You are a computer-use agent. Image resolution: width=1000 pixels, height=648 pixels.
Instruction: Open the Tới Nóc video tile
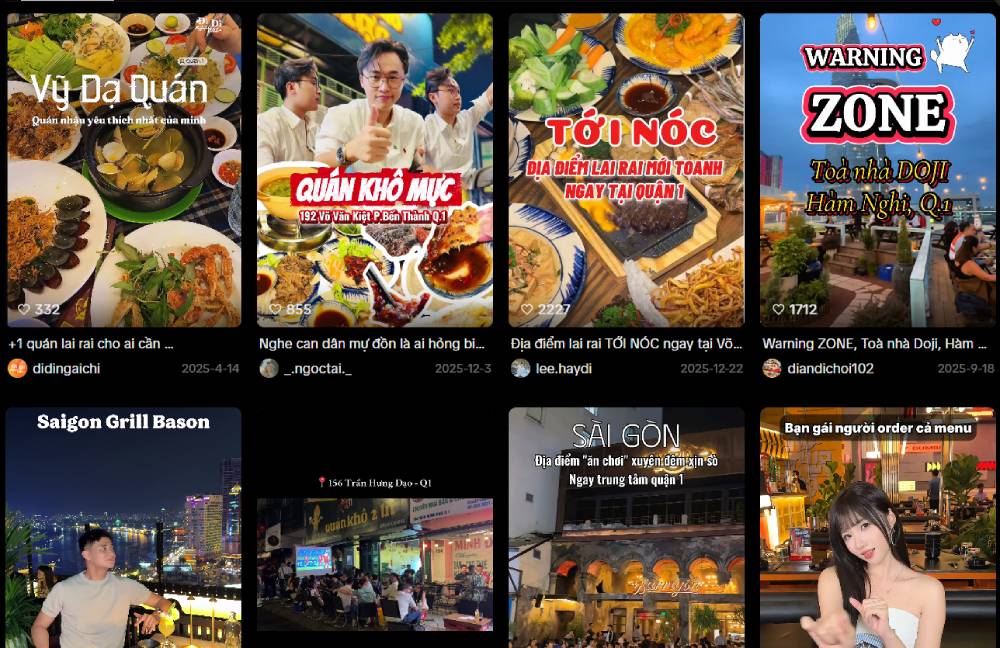[x=626, y=170]
